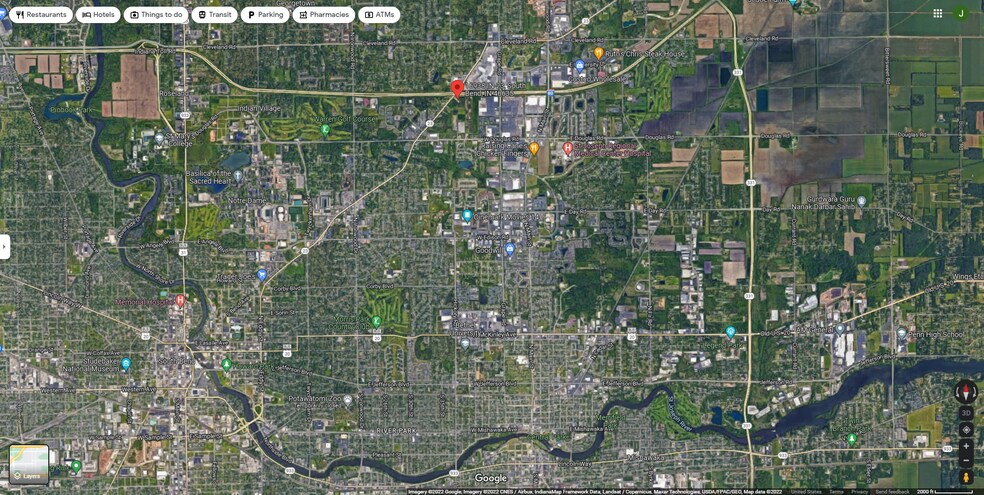Tap the Transit chip

point(214,15)
